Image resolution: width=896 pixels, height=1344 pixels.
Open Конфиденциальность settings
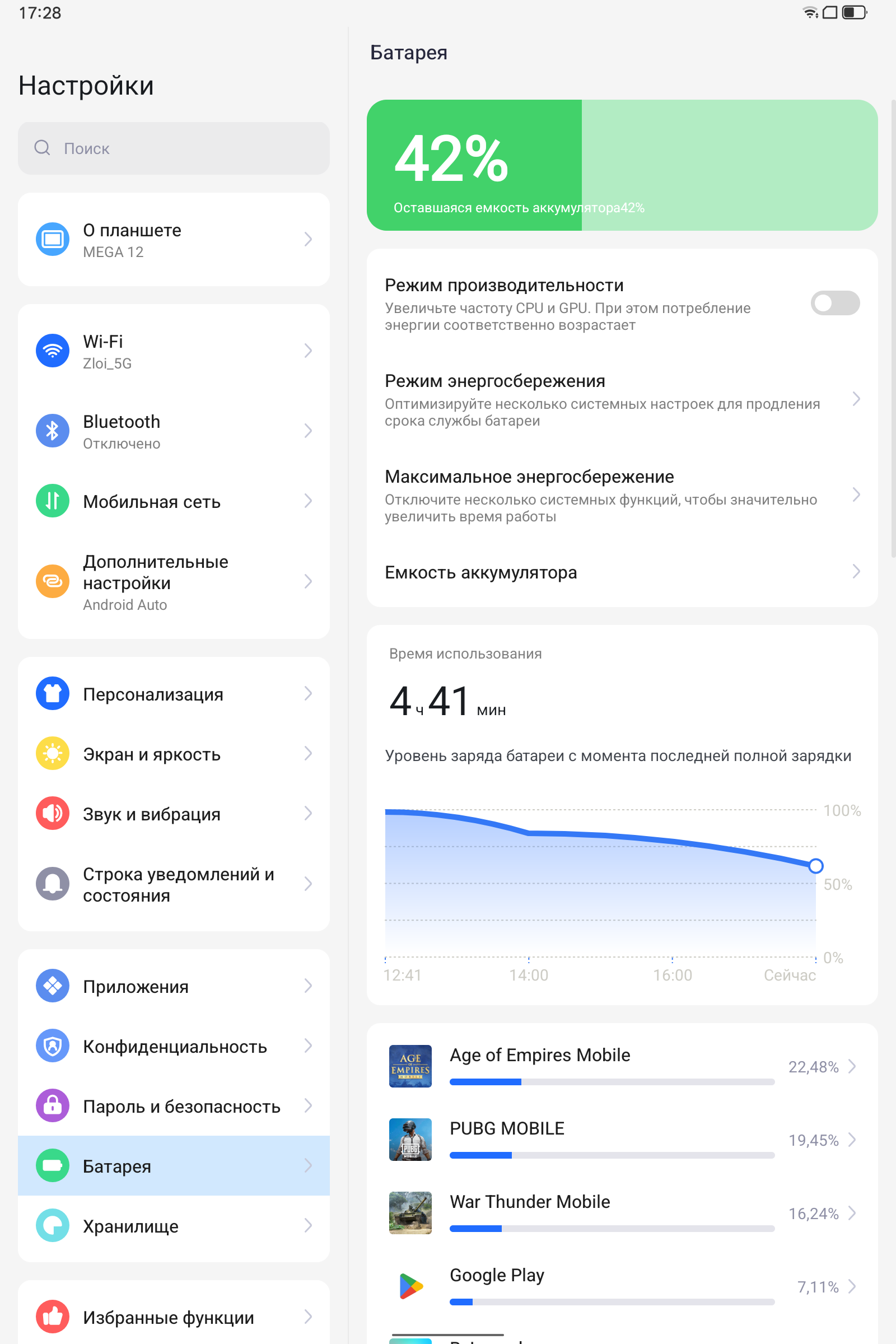click(173, 1046)
